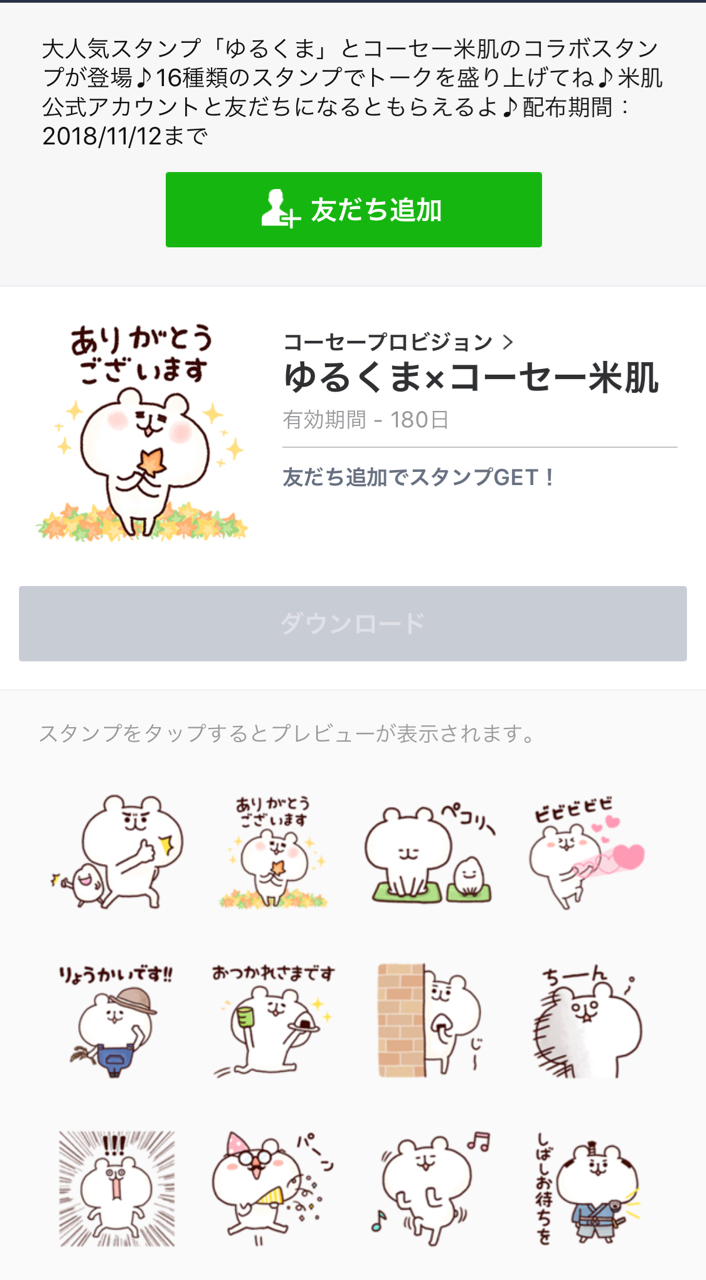This screenshot has height=1280, width=706.
Task: Tap the green 友だち追加 button
Action: click(353, 210)
